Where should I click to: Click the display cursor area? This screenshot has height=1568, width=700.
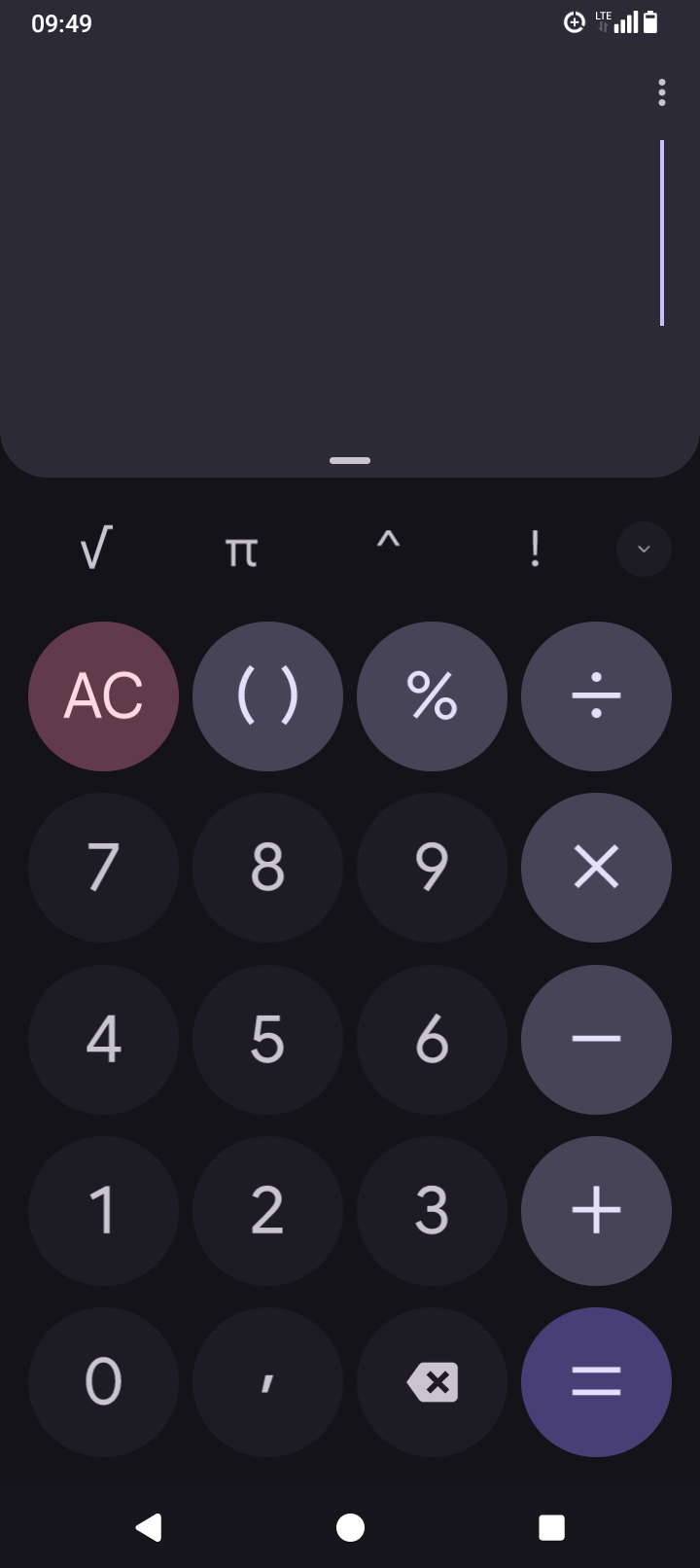(x=662, y=233)
